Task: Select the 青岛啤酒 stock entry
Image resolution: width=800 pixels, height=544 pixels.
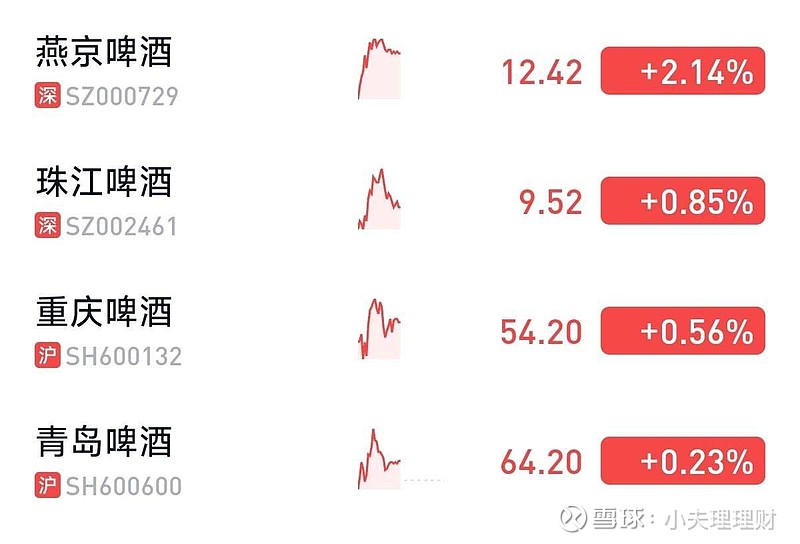Action: (x=104, y=442)
